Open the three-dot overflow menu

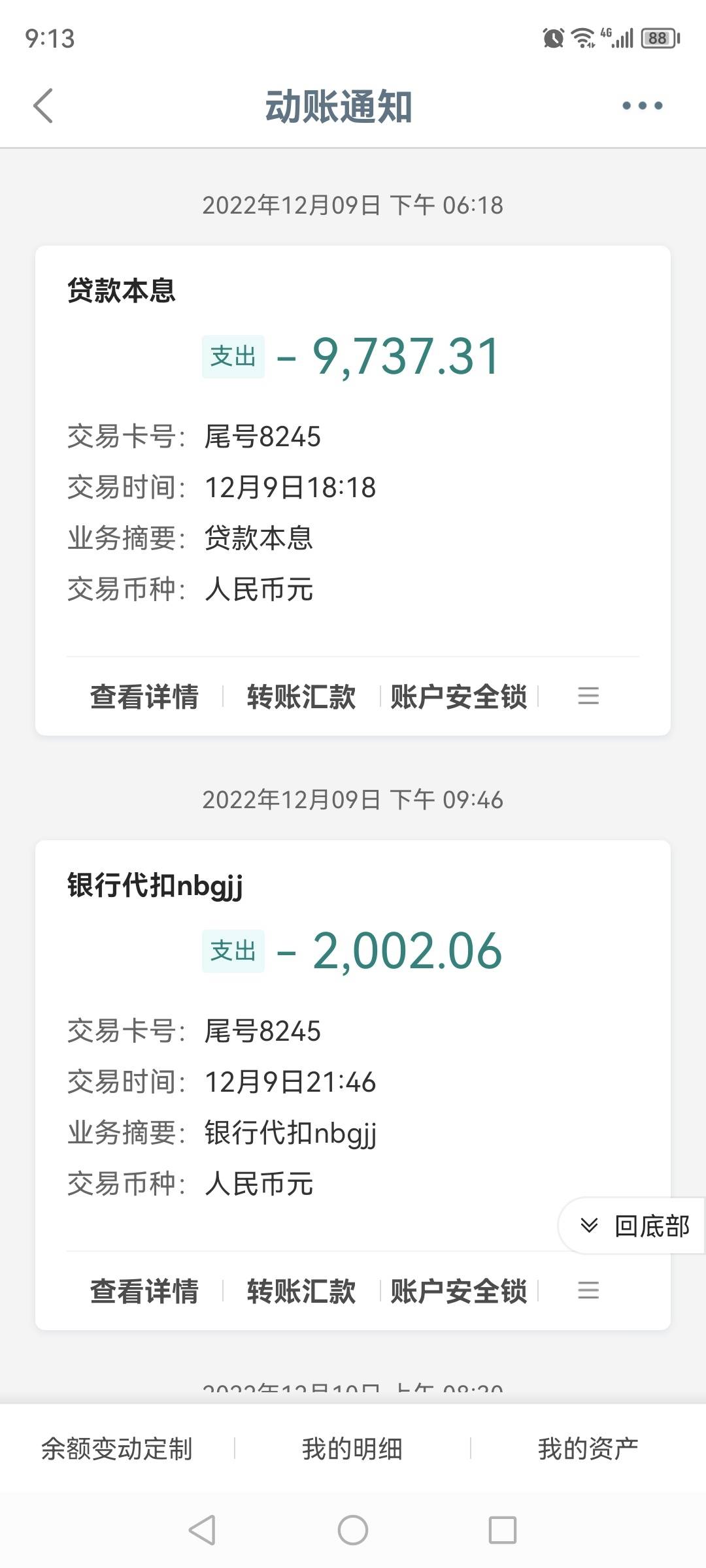coord(642,106)
